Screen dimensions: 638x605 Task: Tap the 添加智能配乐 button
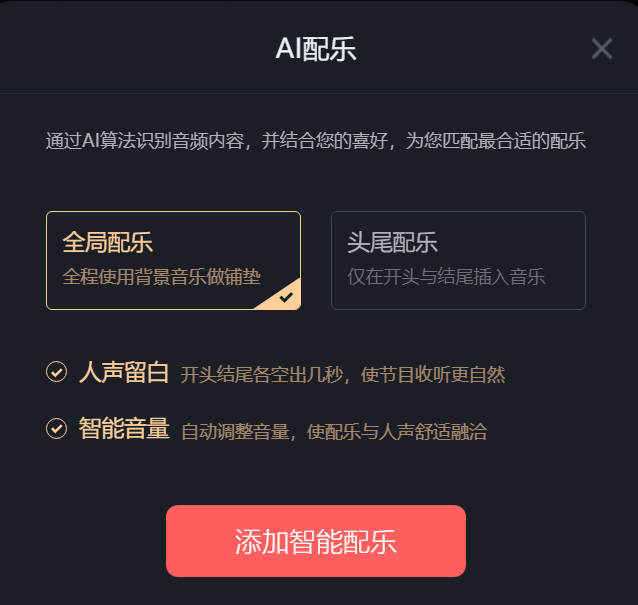[316, 541]
